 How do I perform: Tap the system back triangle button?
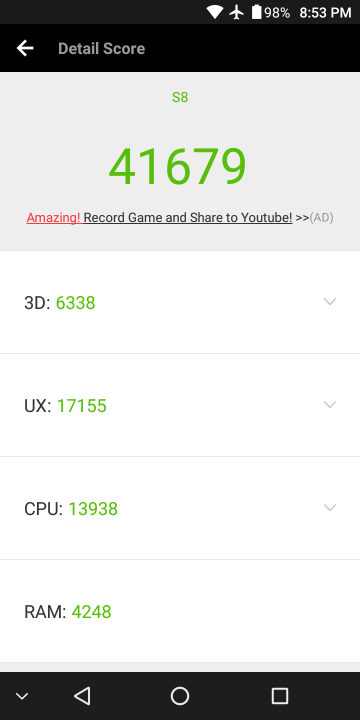click(x=82, y=696)
